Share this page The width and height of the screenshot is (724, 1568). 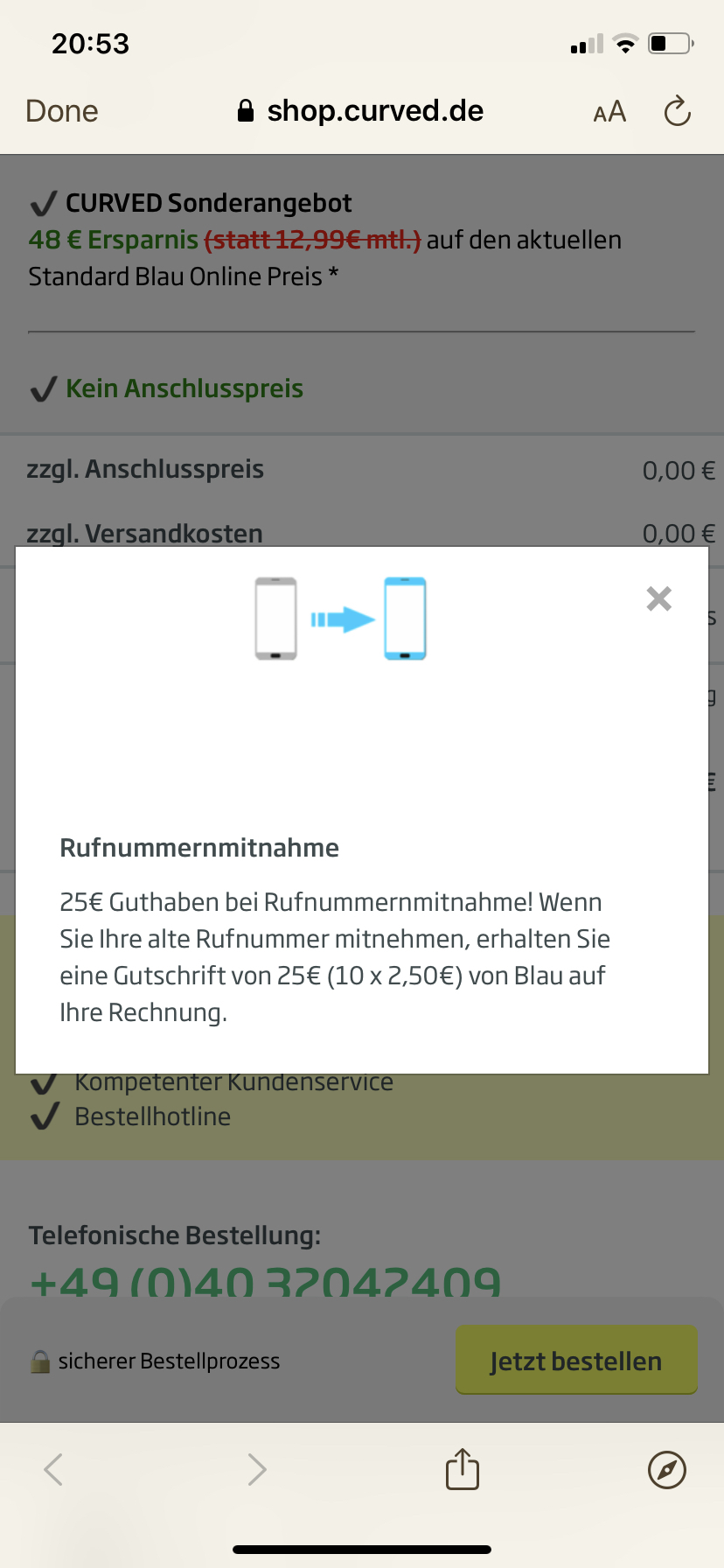click(463, 1469)
